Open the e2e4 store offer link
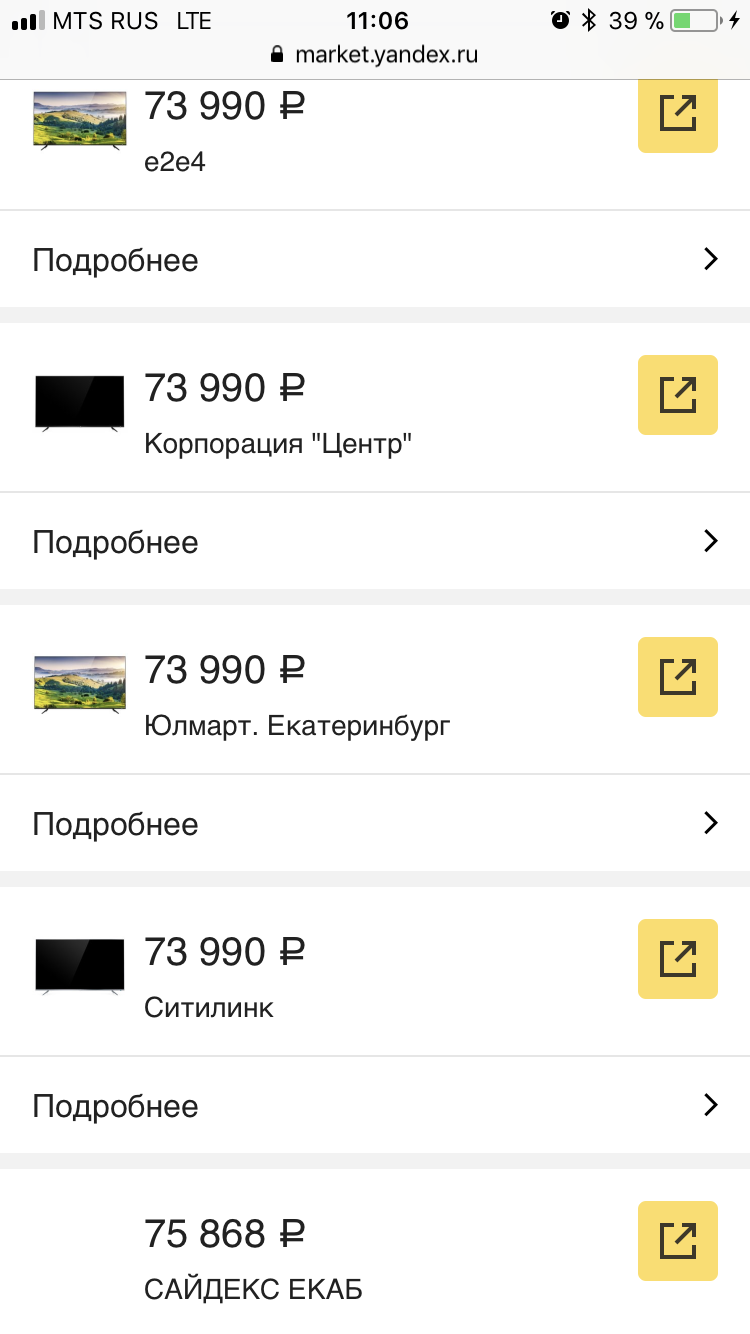Viewport: 750px width, 1334px height. pos(677,113)
